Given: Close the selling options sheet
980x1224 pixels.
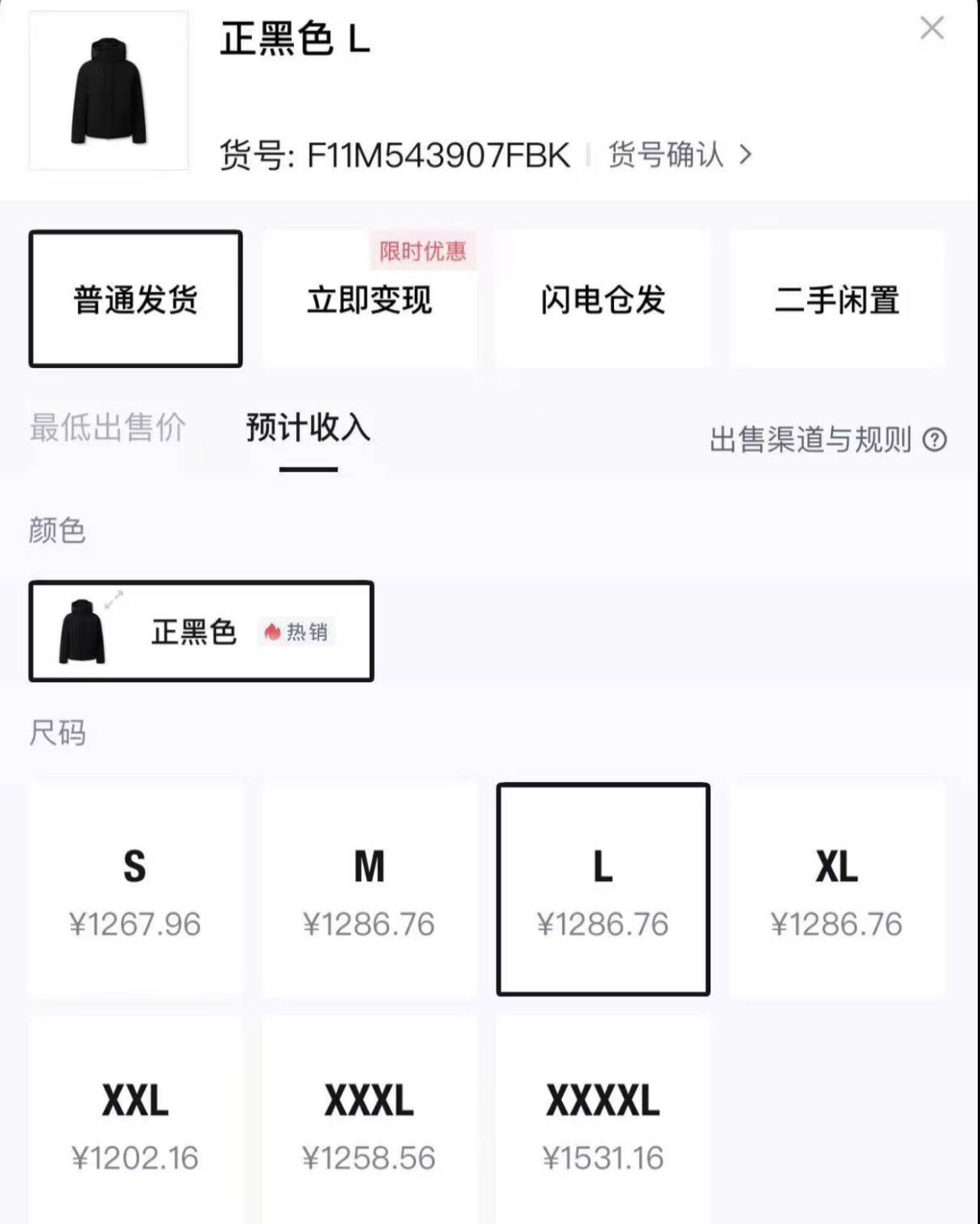Looking at the screenshot, I should (x=931, y=29).
